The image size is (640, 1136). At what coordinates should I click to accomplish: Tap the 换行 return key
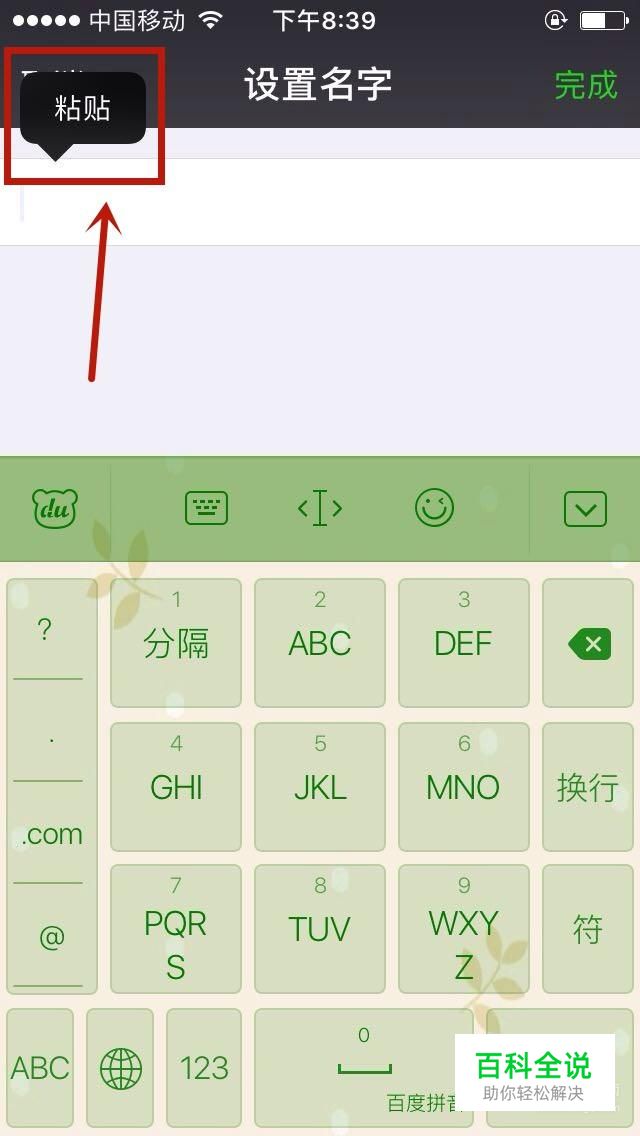click(588, 787)
